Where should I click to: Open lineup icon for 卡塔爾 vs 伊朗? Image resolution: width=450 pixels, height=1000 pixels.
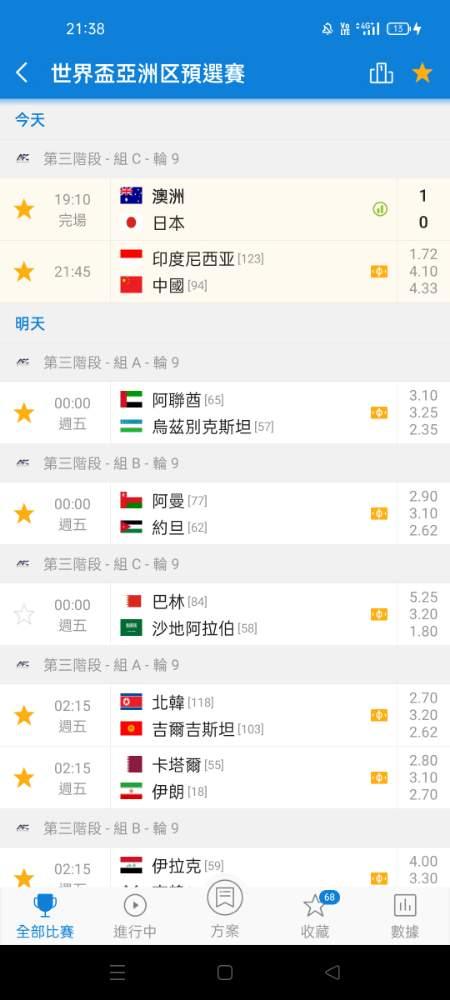[379, 777]
